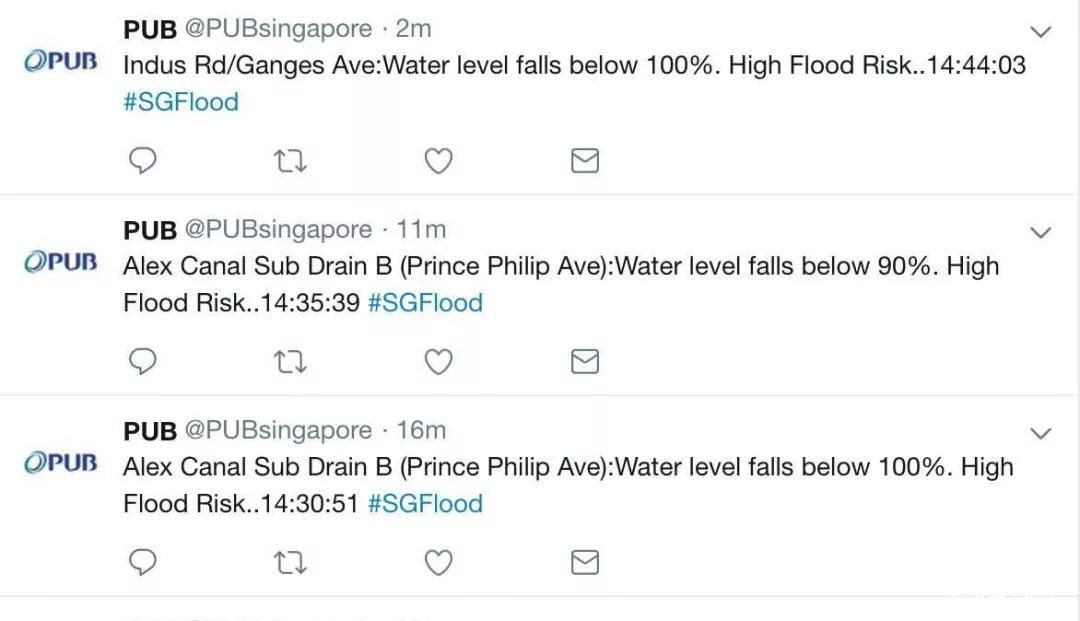Like the 14:30:51 Alex Canal tweet
Image resolution: width=1080 pixels, height=621 pixels.
(438, 562)
